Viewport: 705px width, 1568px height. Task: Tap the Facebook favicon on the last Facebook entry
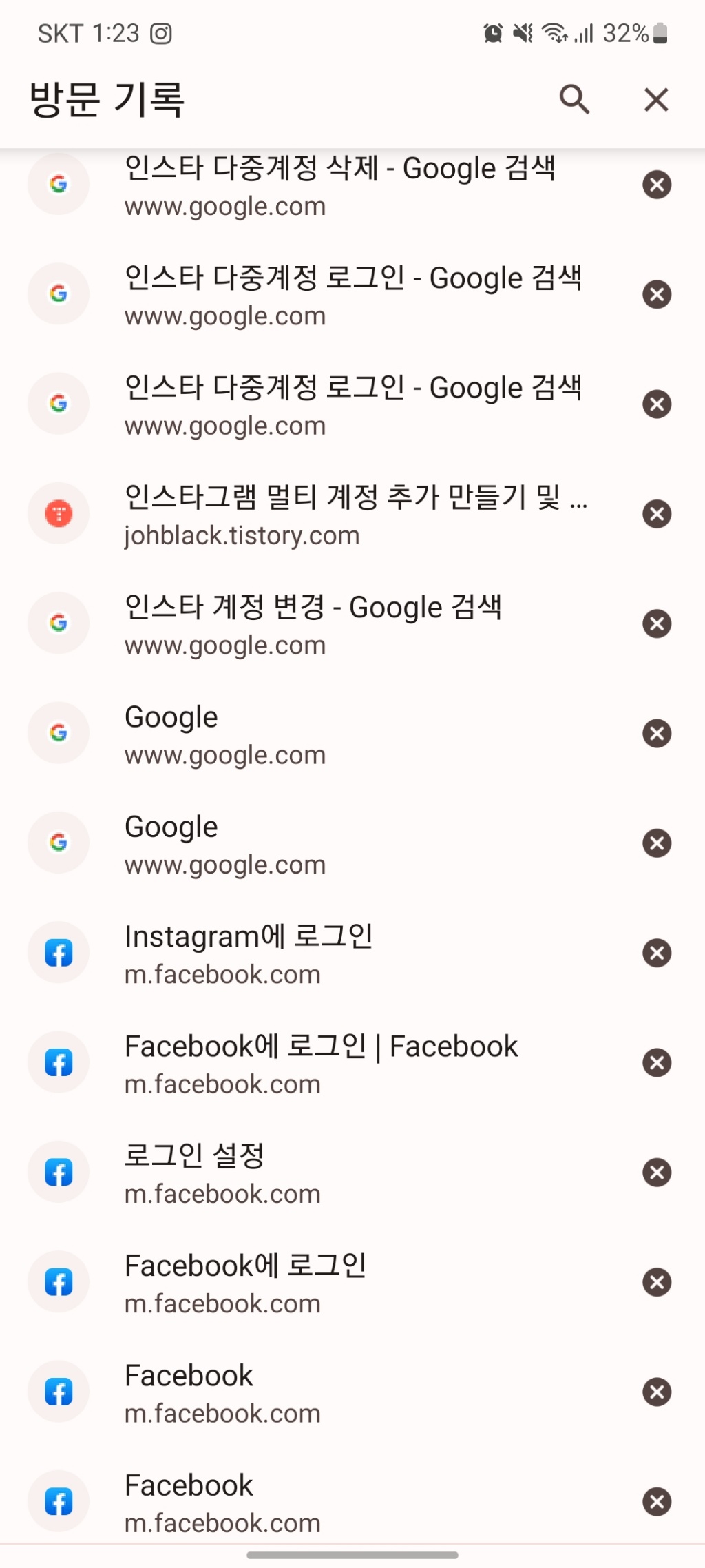pyautogui.click(x=58, y=1501)
